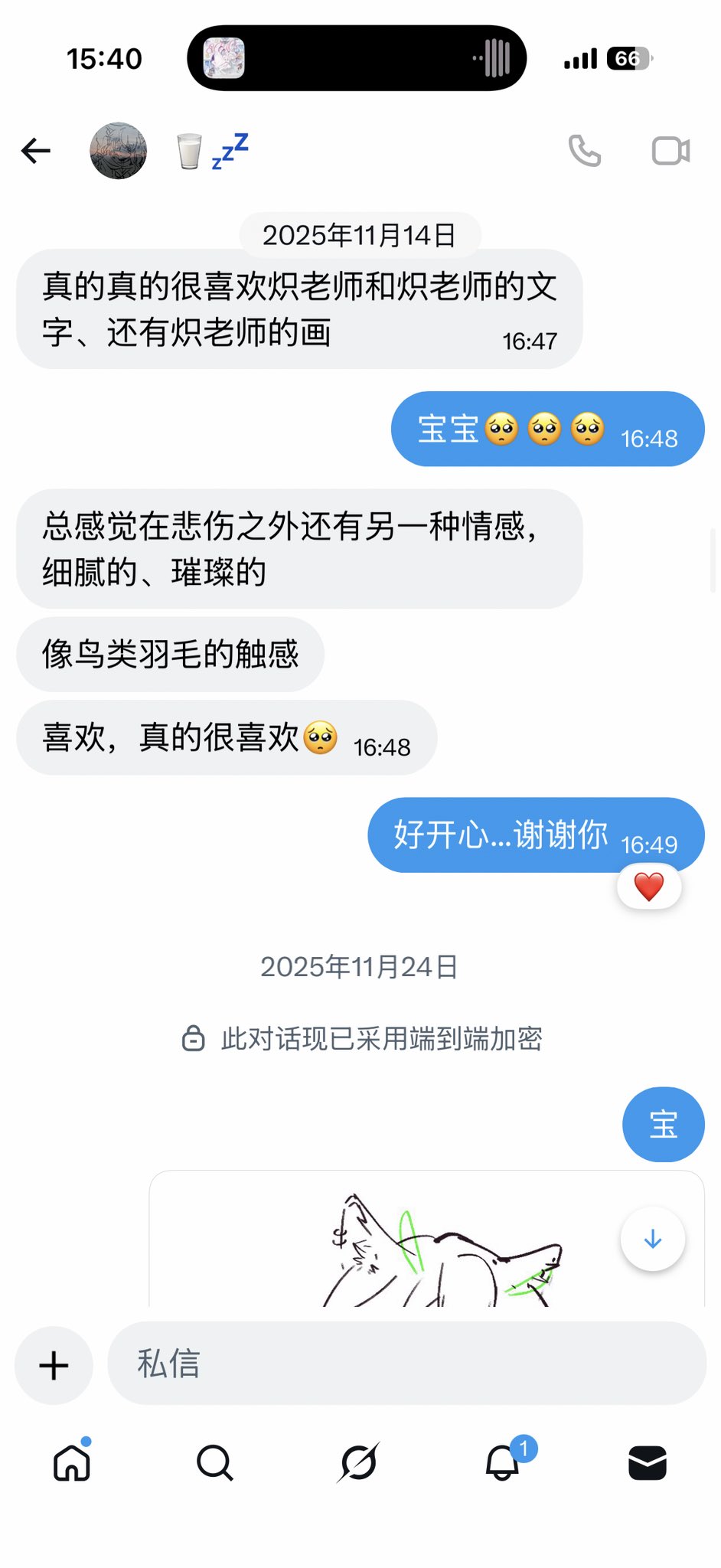Start a video call
The image size is (721, 1568).
click(x=670, y=151)
